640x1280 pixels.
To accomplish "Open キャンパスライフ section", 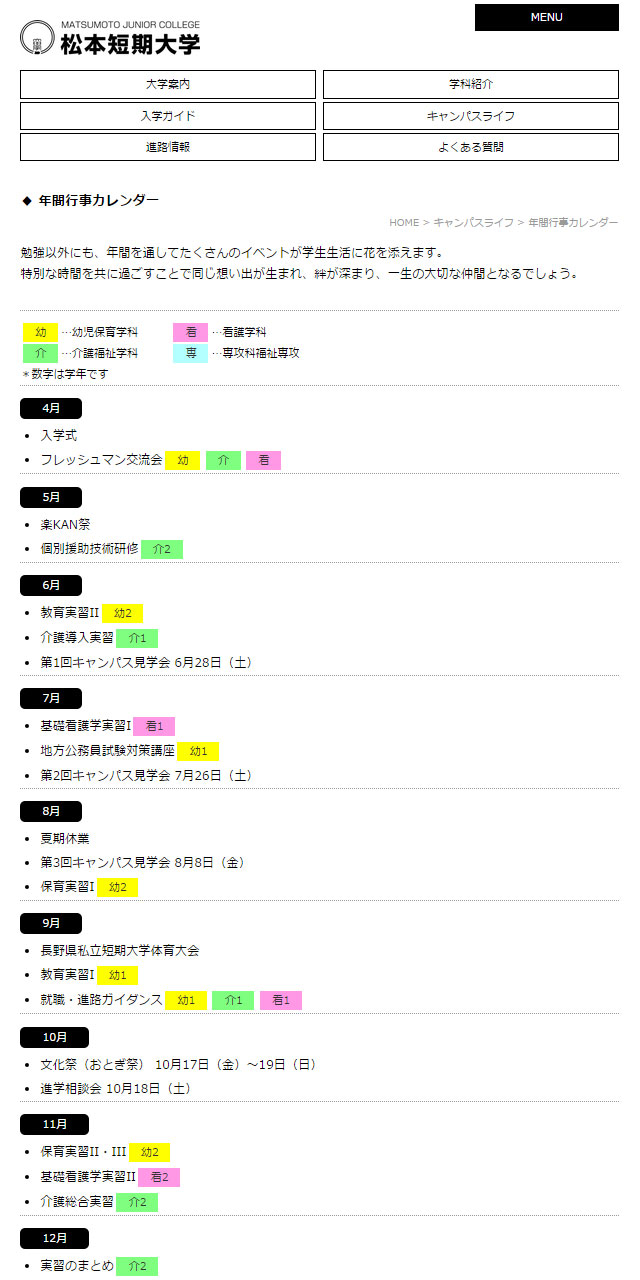I will click(471, 116).
